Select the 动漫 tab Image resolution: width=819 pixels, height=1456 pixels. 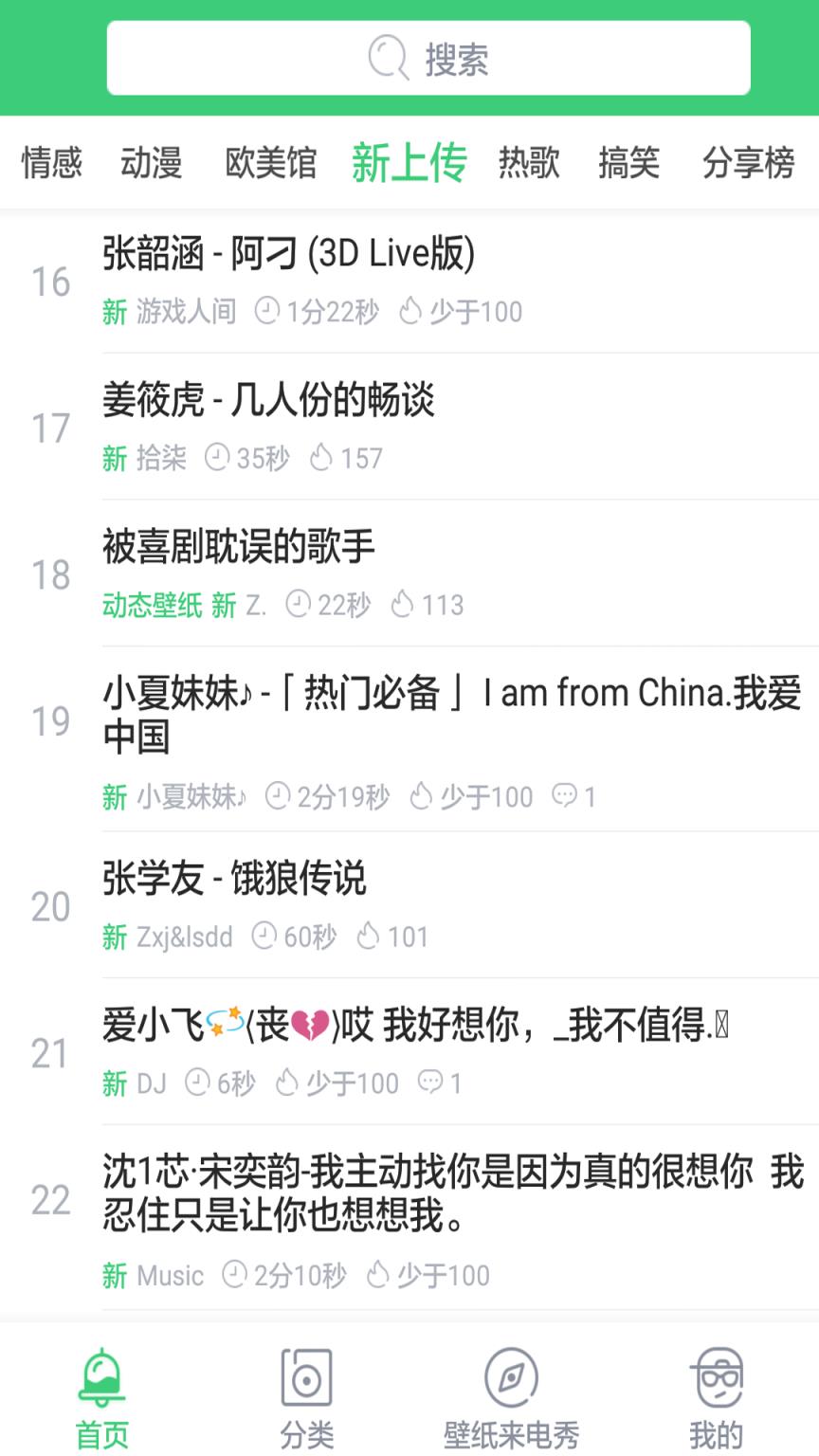coord(152,163)
